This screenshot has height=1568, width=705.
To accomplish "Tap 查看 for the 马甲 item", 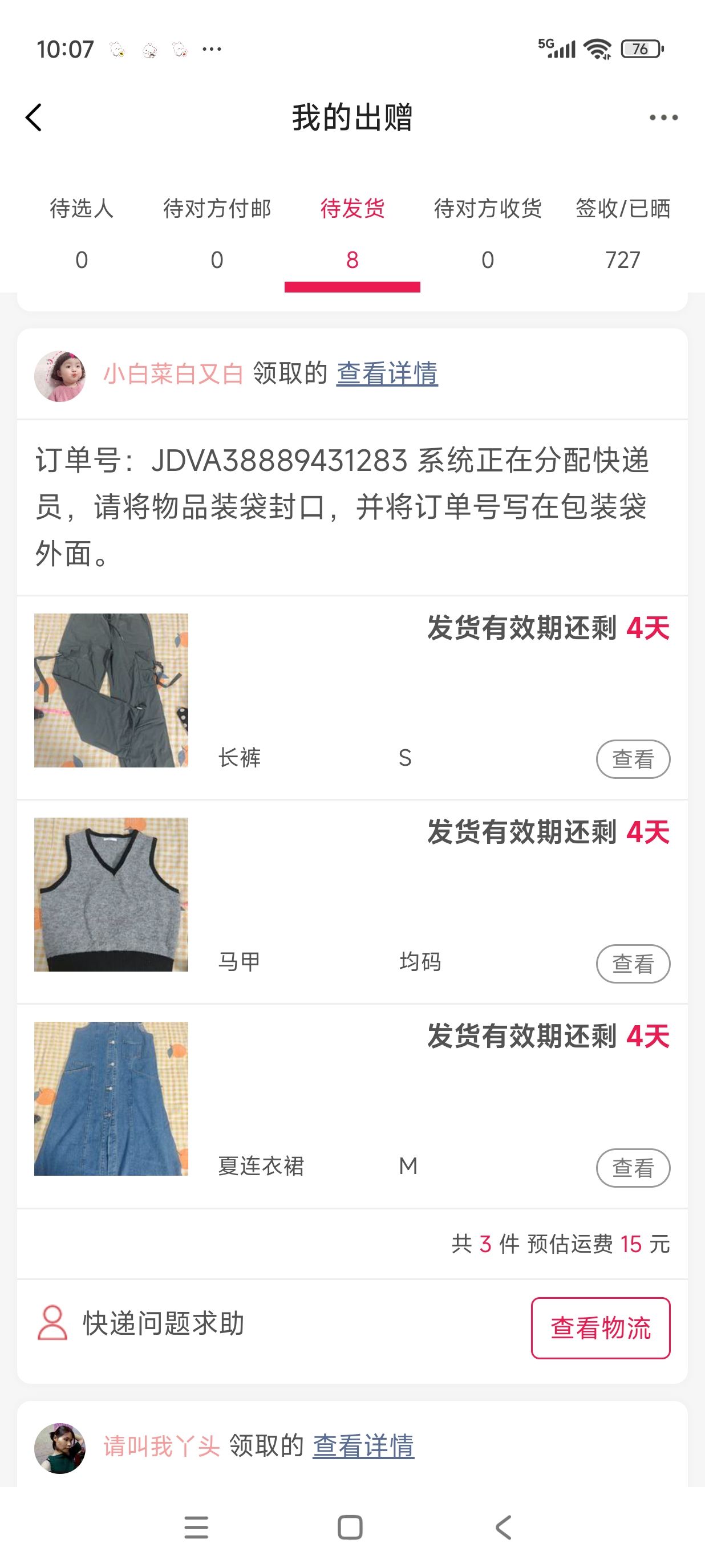I will pos(633,964).
